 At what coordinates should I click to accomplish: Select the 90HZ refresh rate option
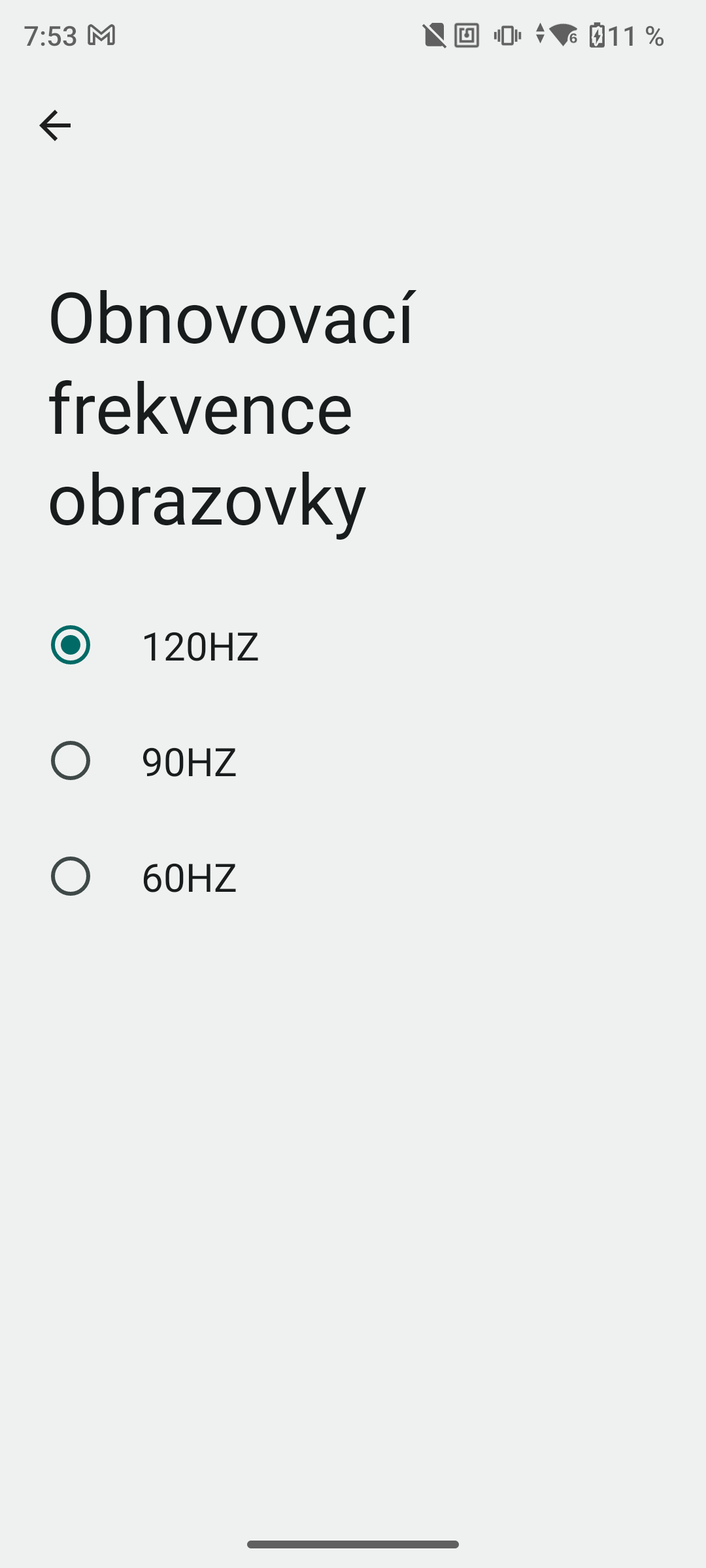[71, 761]
